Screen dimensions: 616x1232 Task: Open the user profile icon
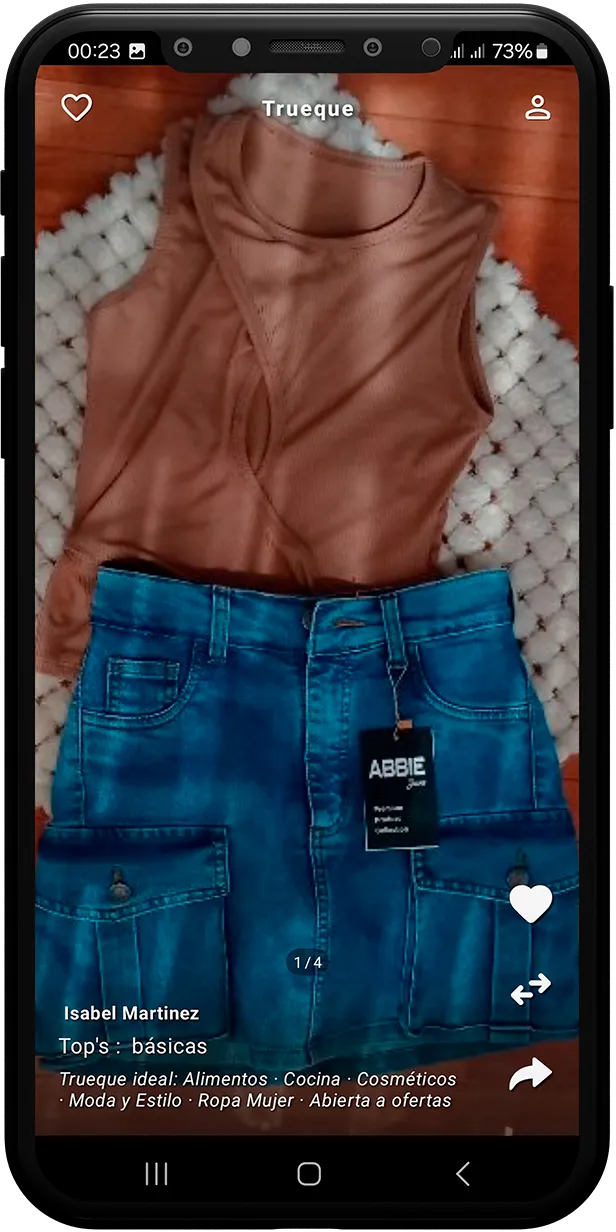pos(538,108)
